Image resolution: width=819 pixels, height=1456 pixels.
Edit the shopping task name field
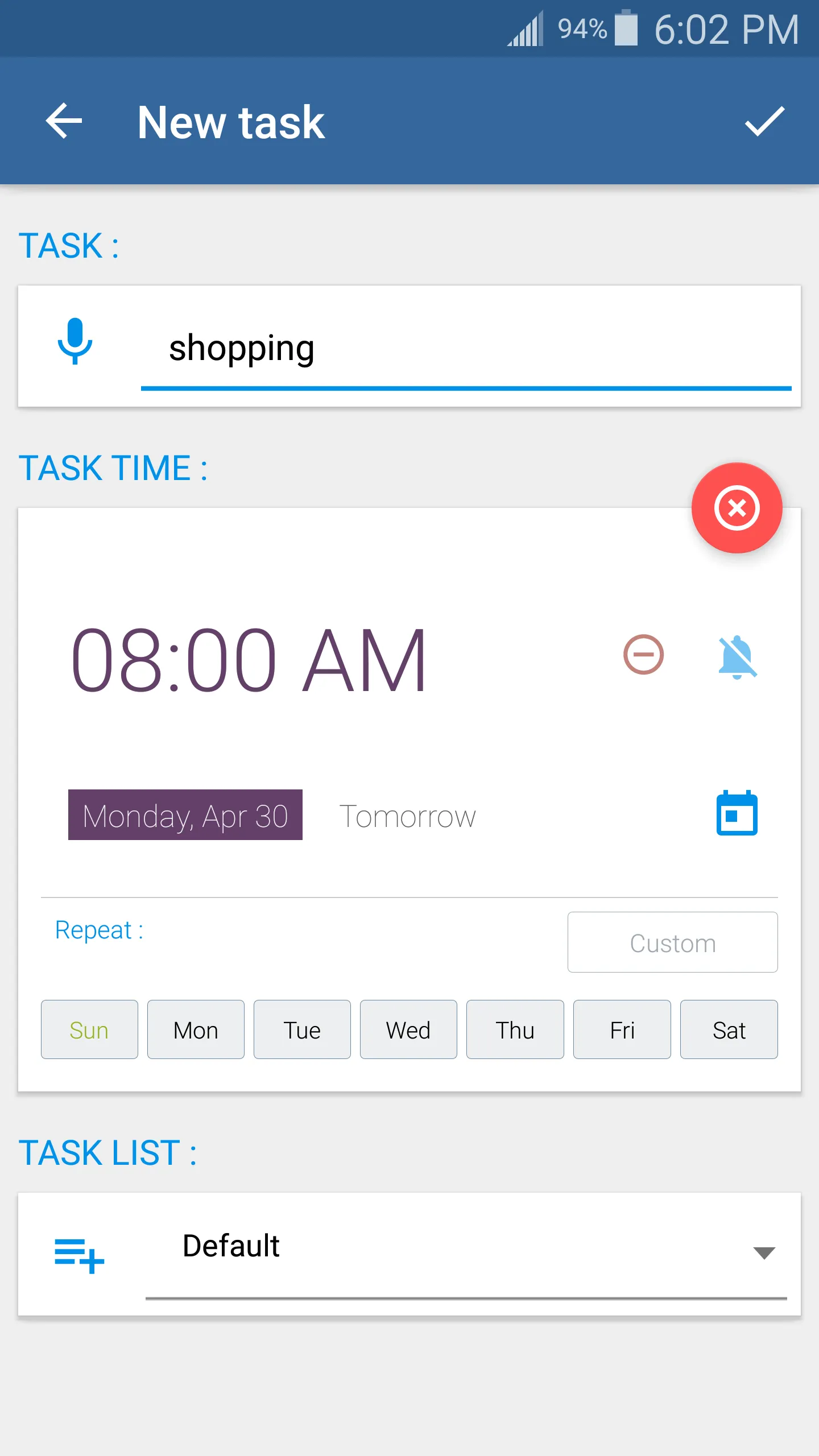point(398,348)
